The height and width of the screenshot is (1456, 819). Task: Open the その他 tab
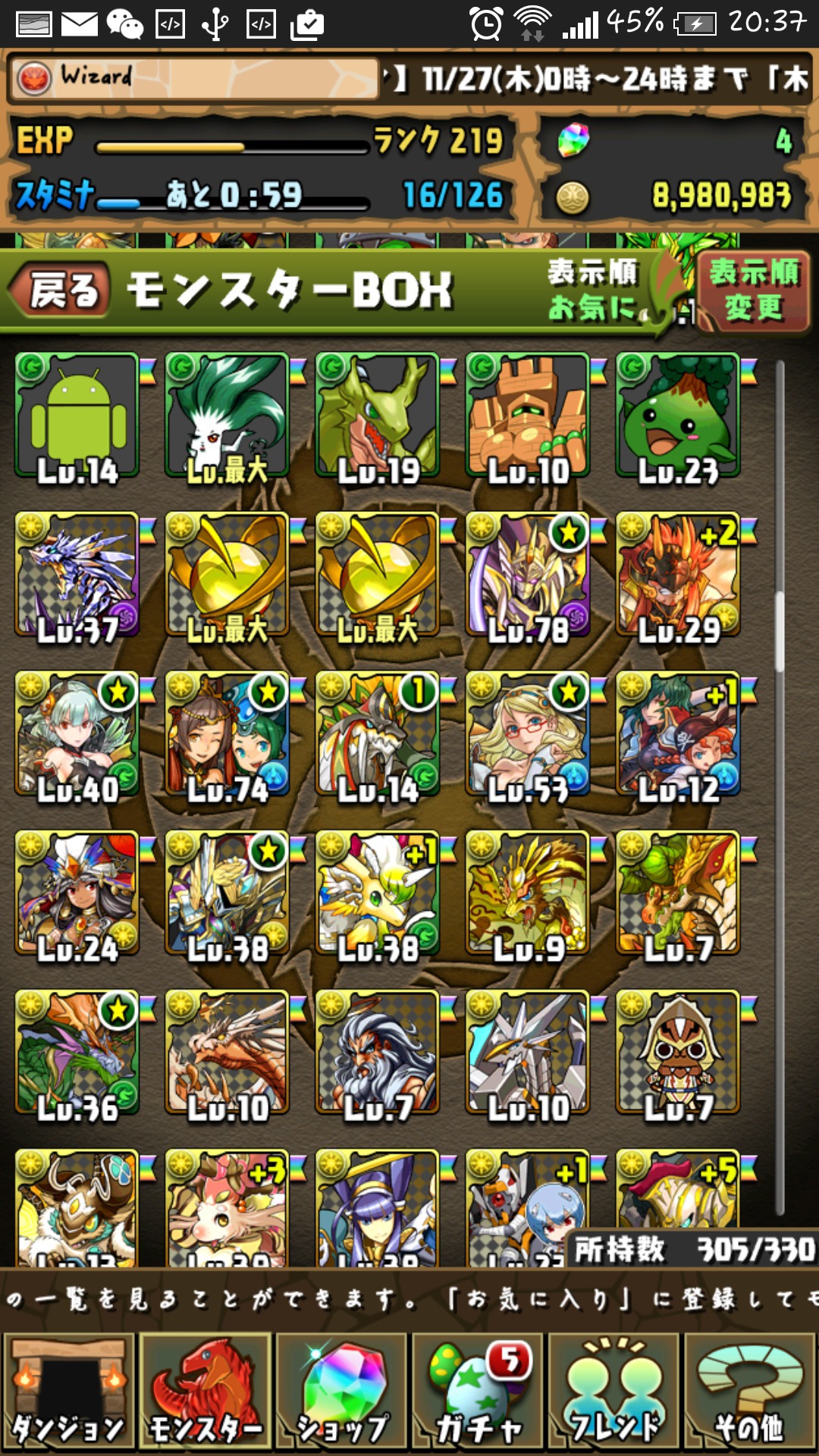749,1392
